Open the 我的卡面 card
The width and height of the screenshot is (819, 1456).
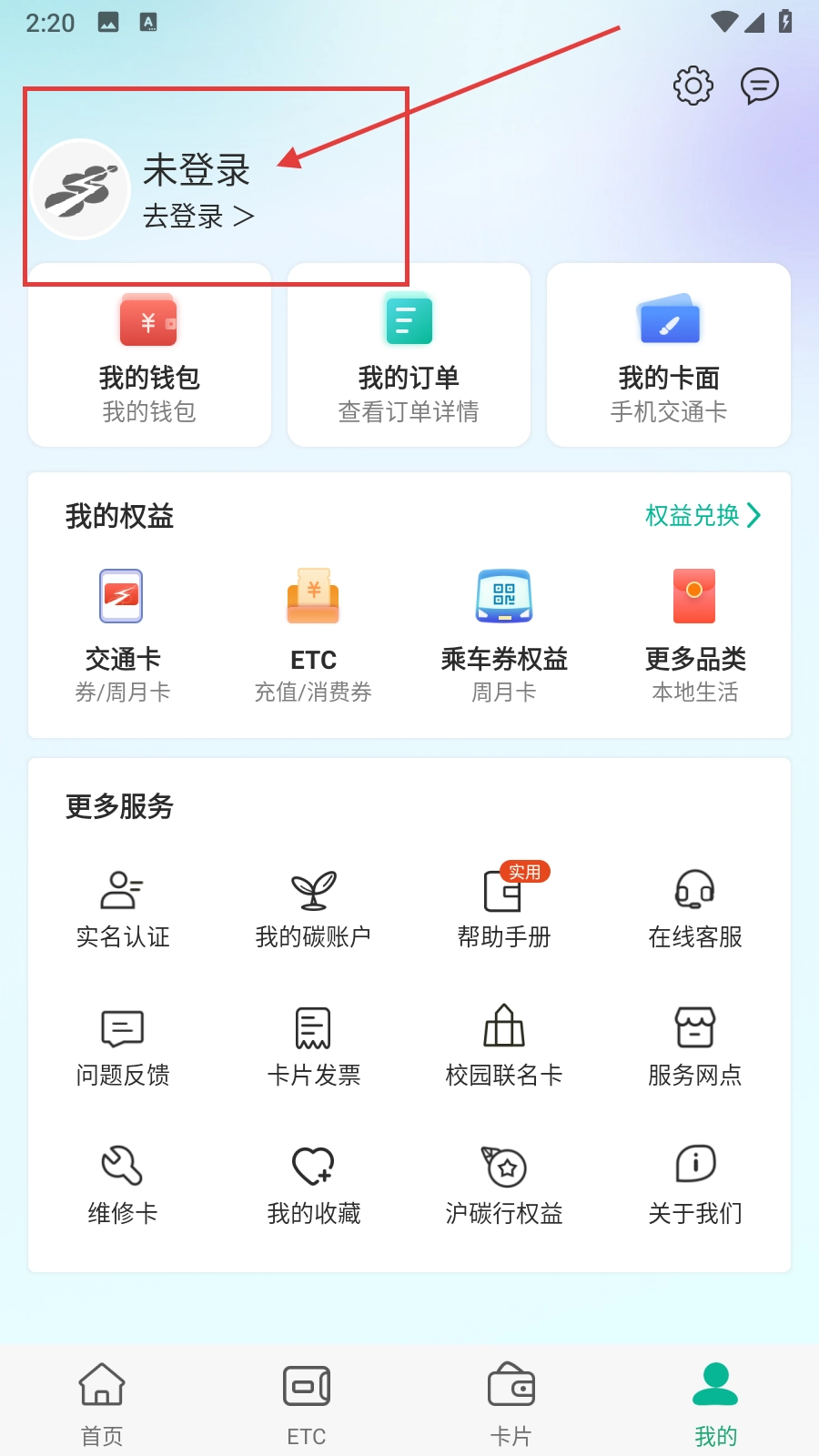tap(668, 356)
